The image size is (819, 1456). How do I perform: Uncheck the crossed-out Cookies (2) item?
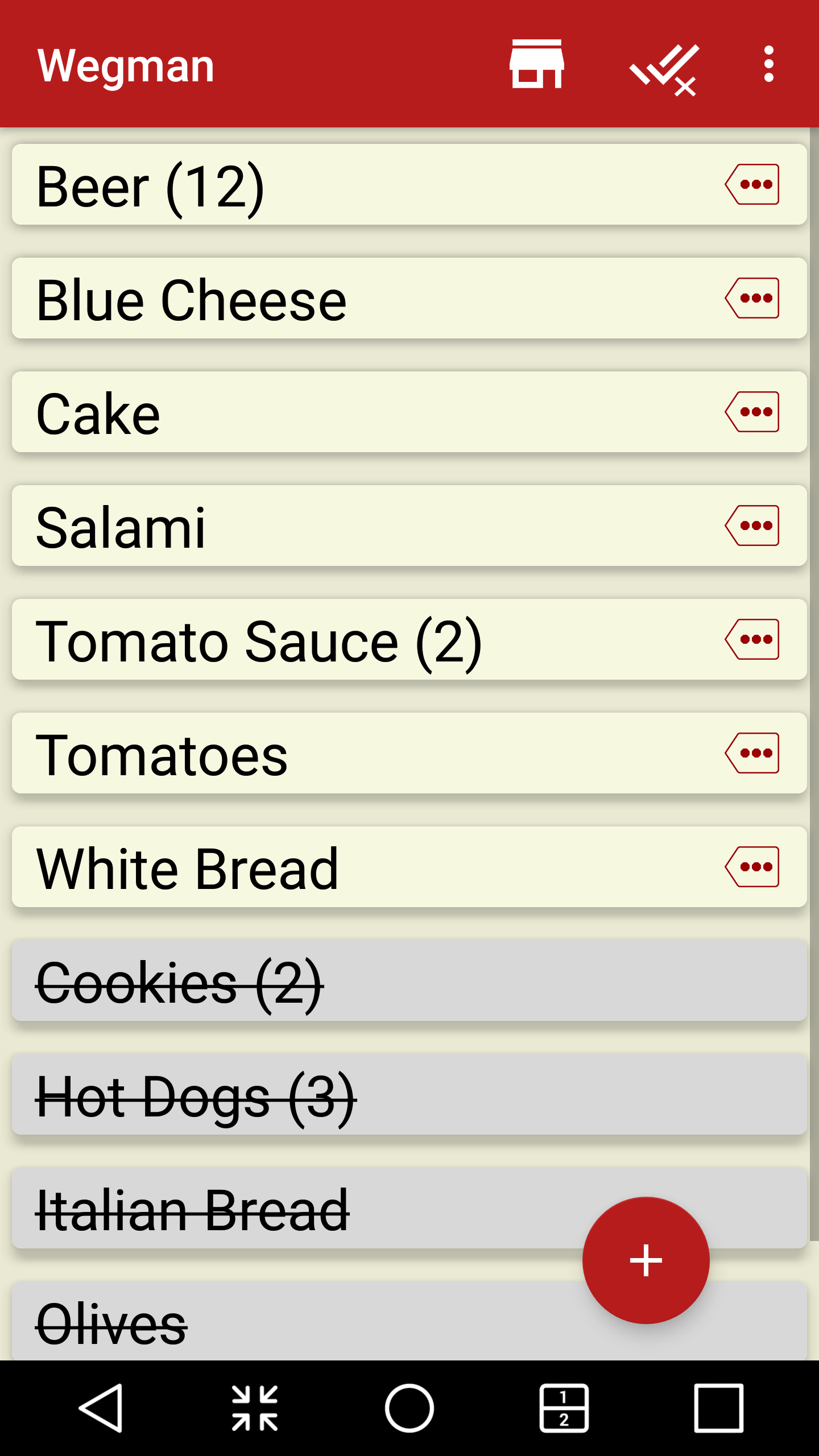pos(409,981)
